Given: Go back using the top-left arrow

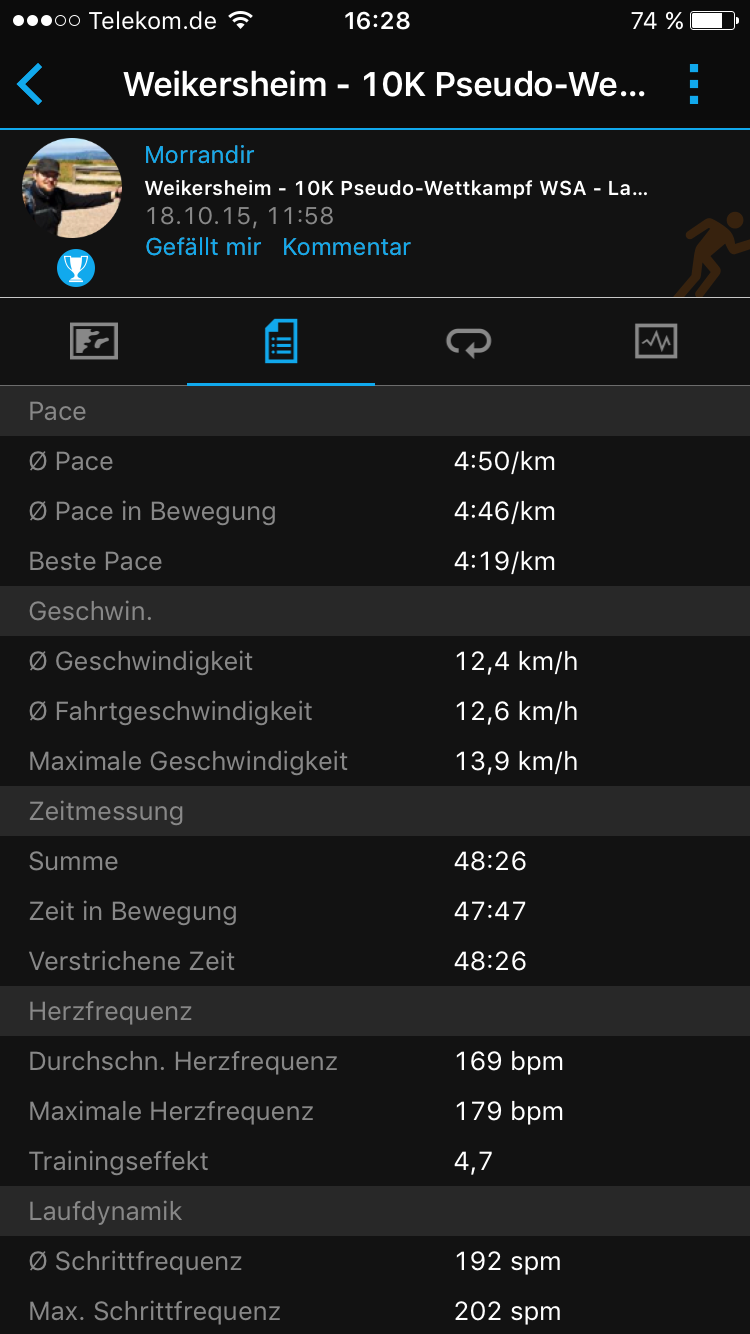Looking at the screenshot, I should pos(31,84).
